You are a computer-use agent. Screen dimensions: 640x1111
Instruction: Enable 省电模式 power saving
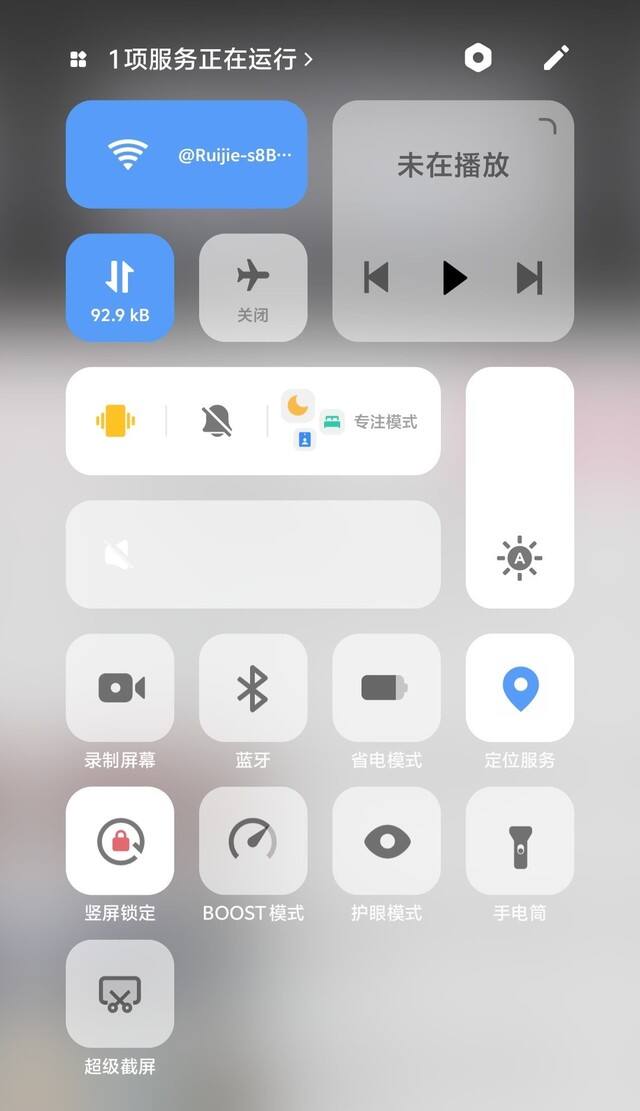point(386,688)
